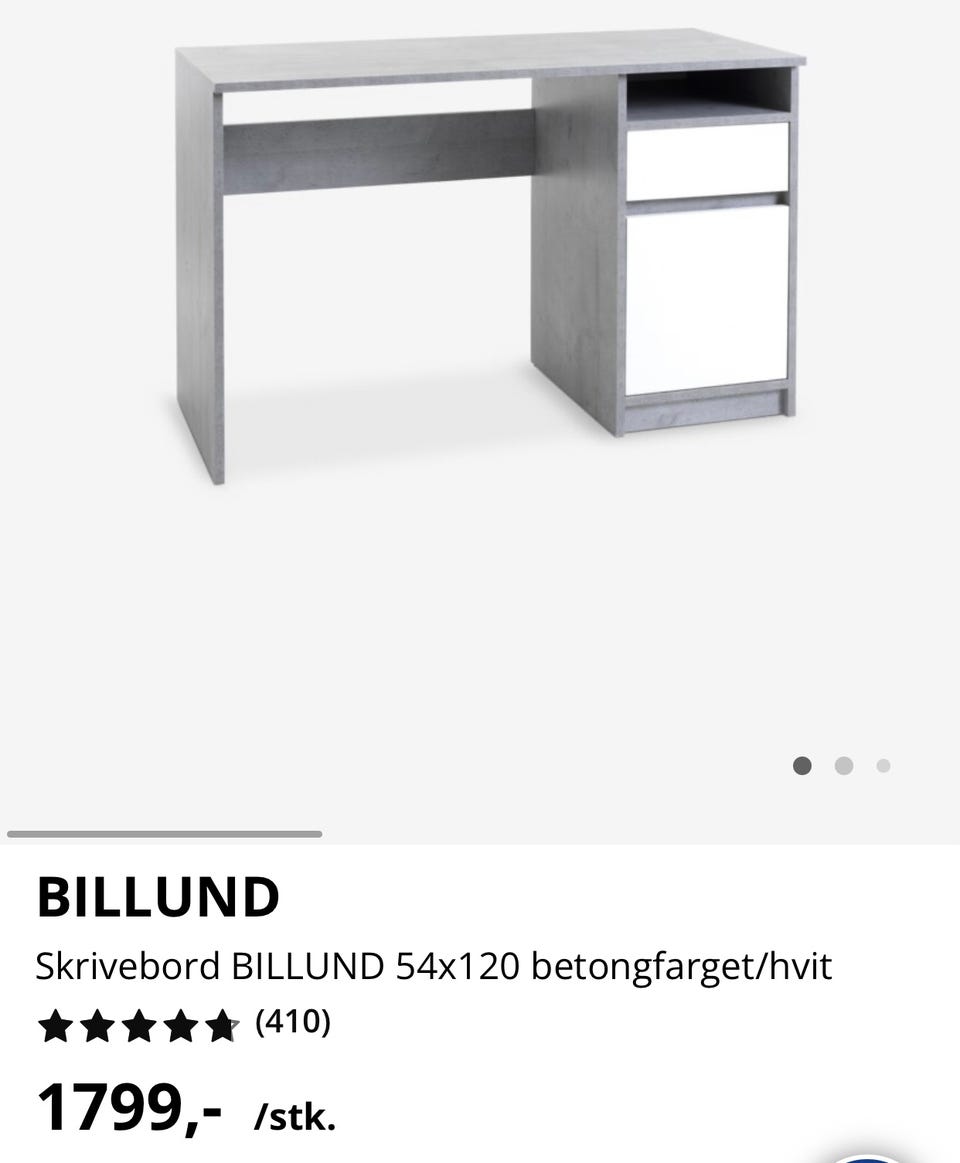Expand the price per-unit information
Screen dimensions: 960x1163
click(x=295, y=1113)
